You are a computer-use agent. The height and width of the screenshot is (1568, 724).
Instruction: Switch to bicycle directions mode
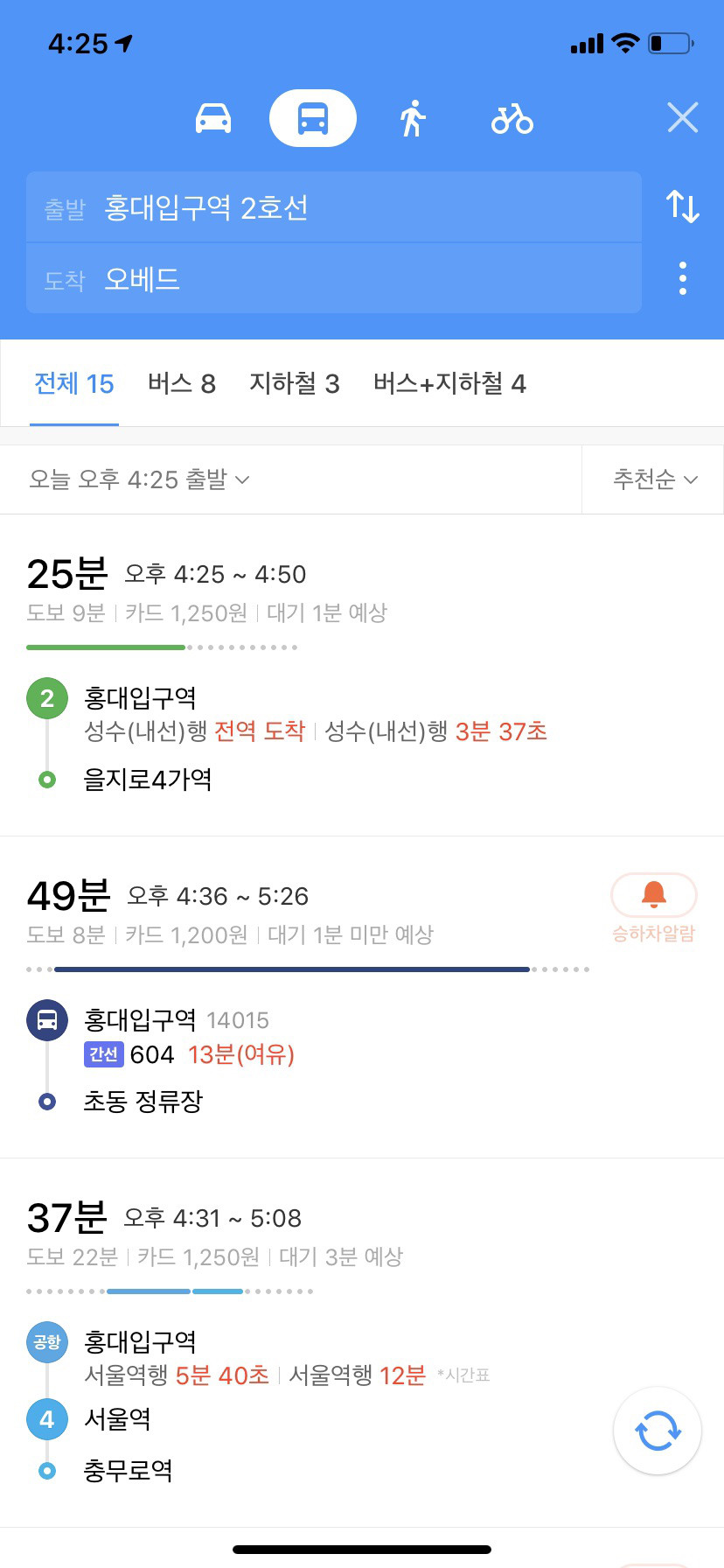(x=512, y=118)
